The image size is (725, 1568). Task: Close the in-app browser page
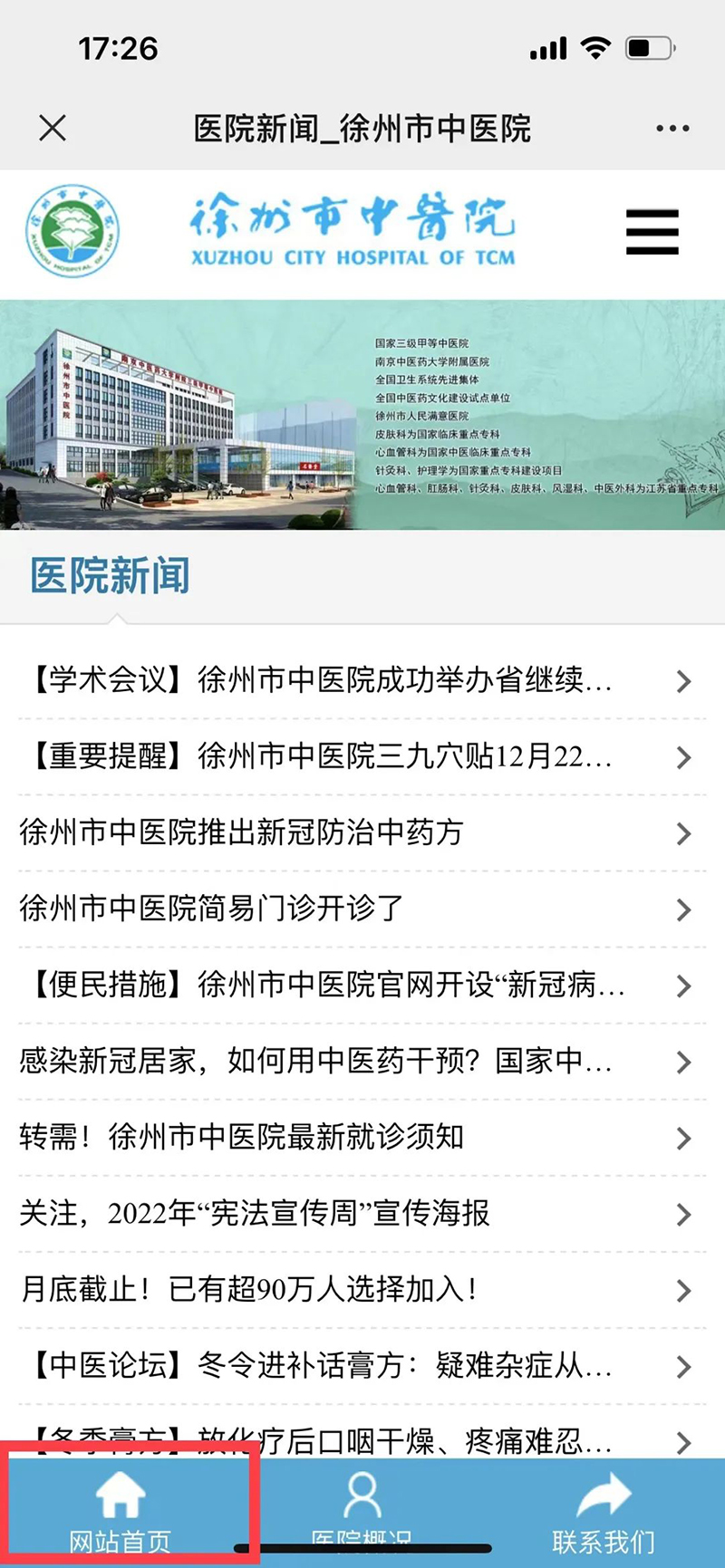(x=53, y=128)
